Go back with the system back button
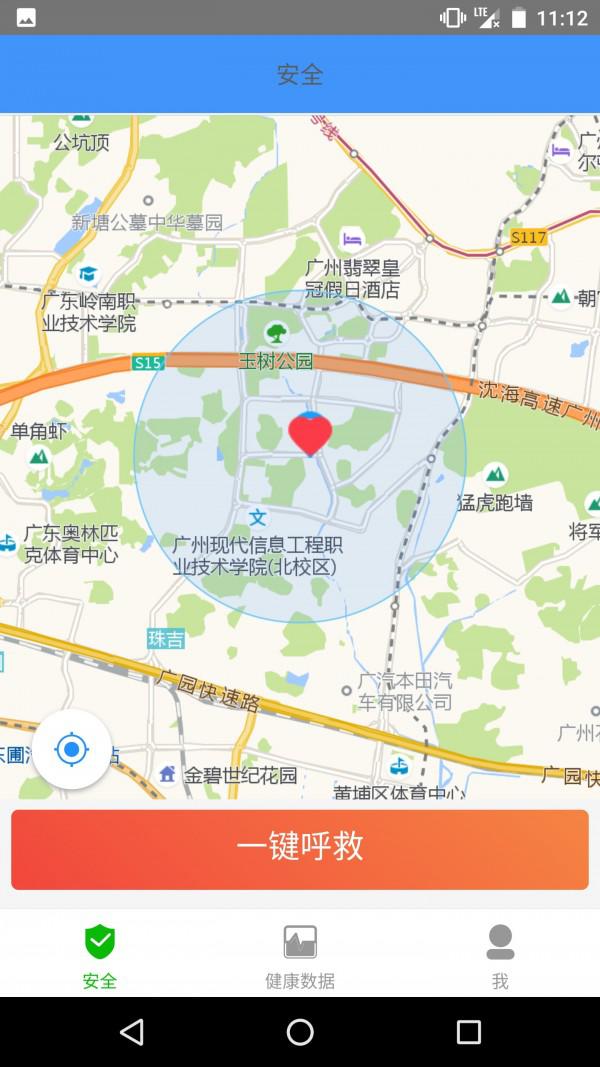The width and height of the screenshot is (600, 1067). 132,1032
